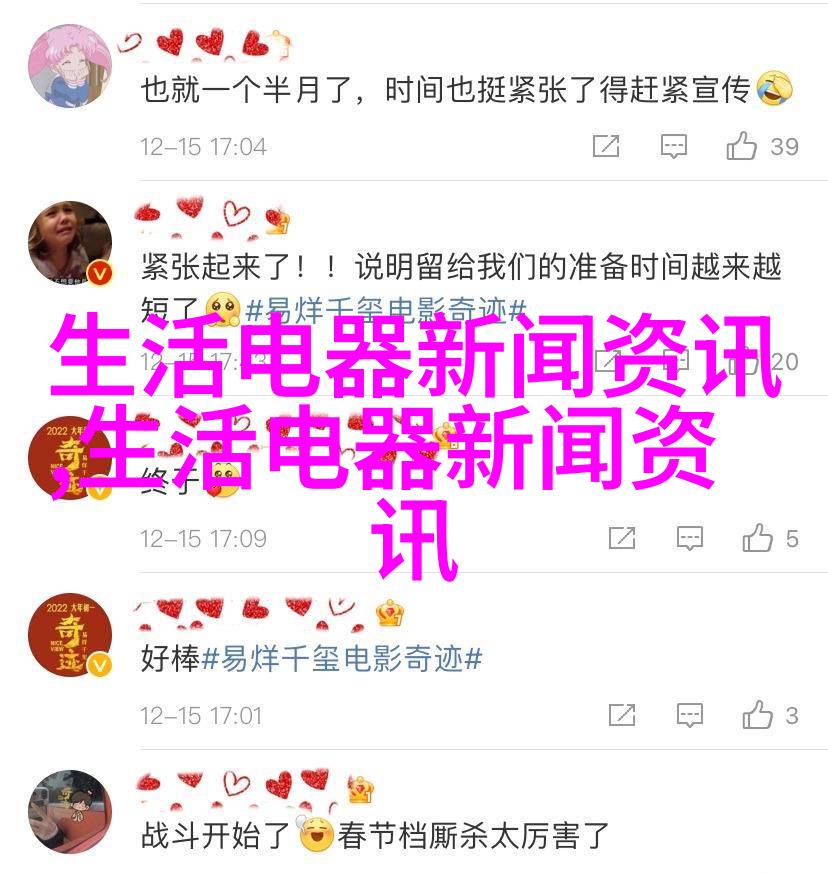Repost the comment posted 12-15 17:09

(x=622, y=539)
